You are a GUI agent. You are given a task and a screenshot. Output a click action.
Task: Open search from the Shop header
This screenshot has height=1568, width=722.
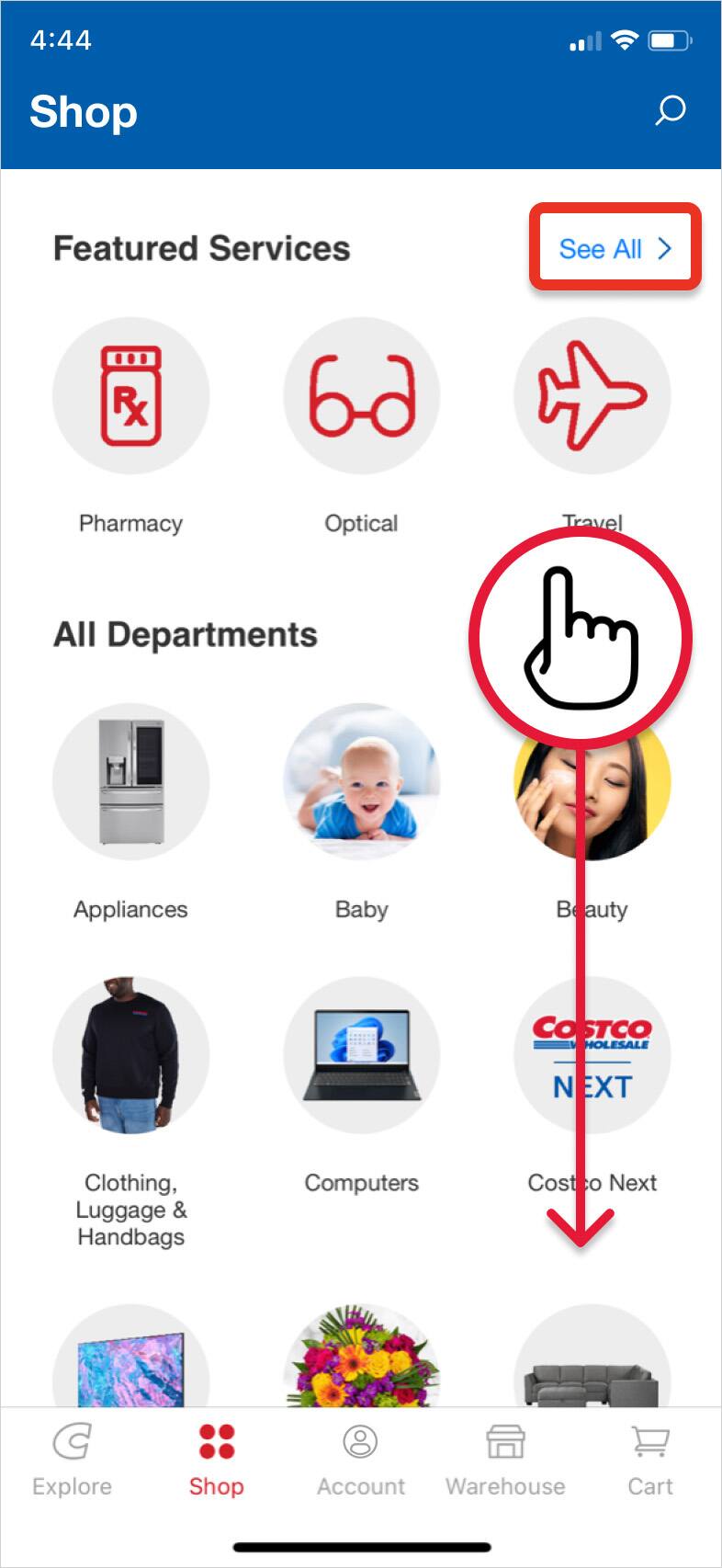coord(670,111)
